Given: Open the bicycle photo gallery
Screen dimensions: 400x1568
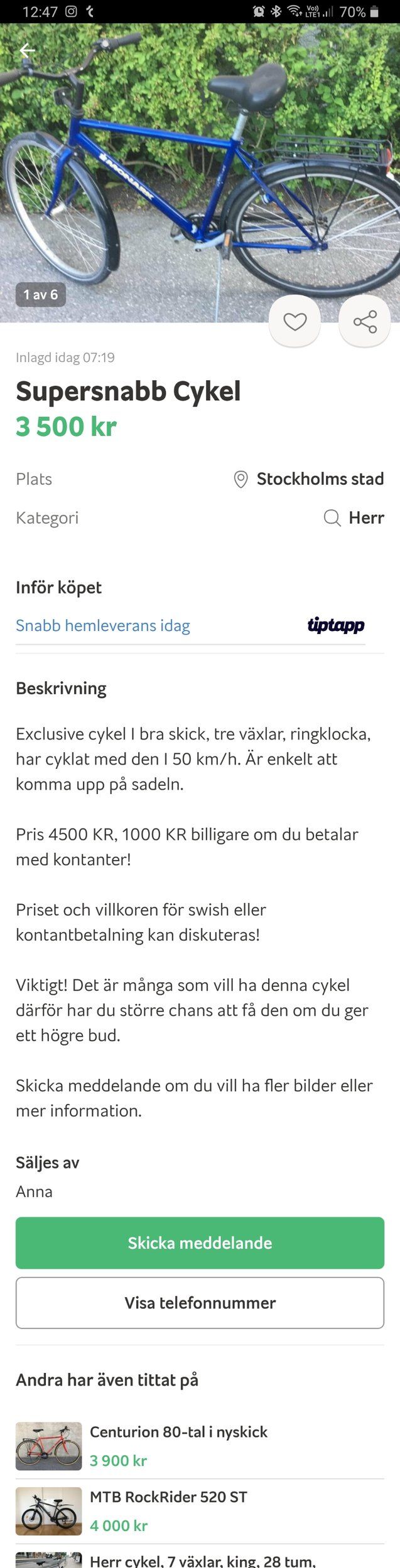Looking at the screenshot, I should tap(200, 173).
